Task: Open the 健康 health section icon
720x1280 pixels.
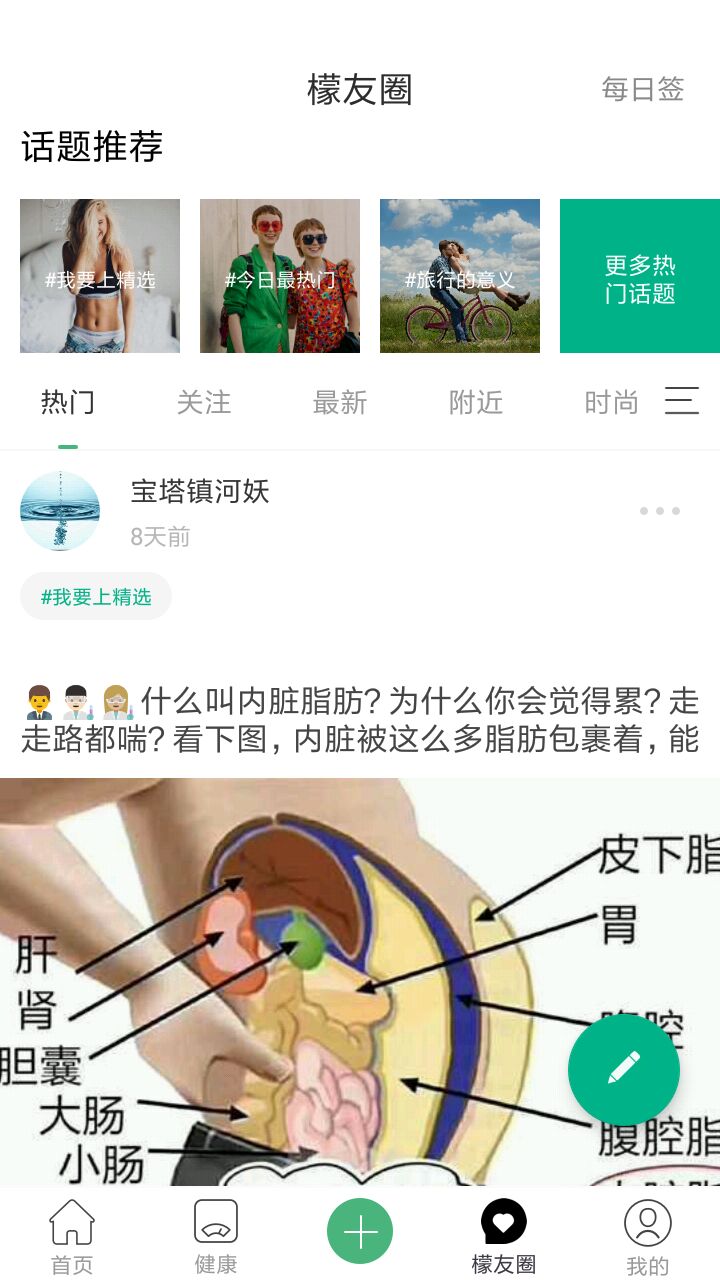Action: tap(215, 1220)
